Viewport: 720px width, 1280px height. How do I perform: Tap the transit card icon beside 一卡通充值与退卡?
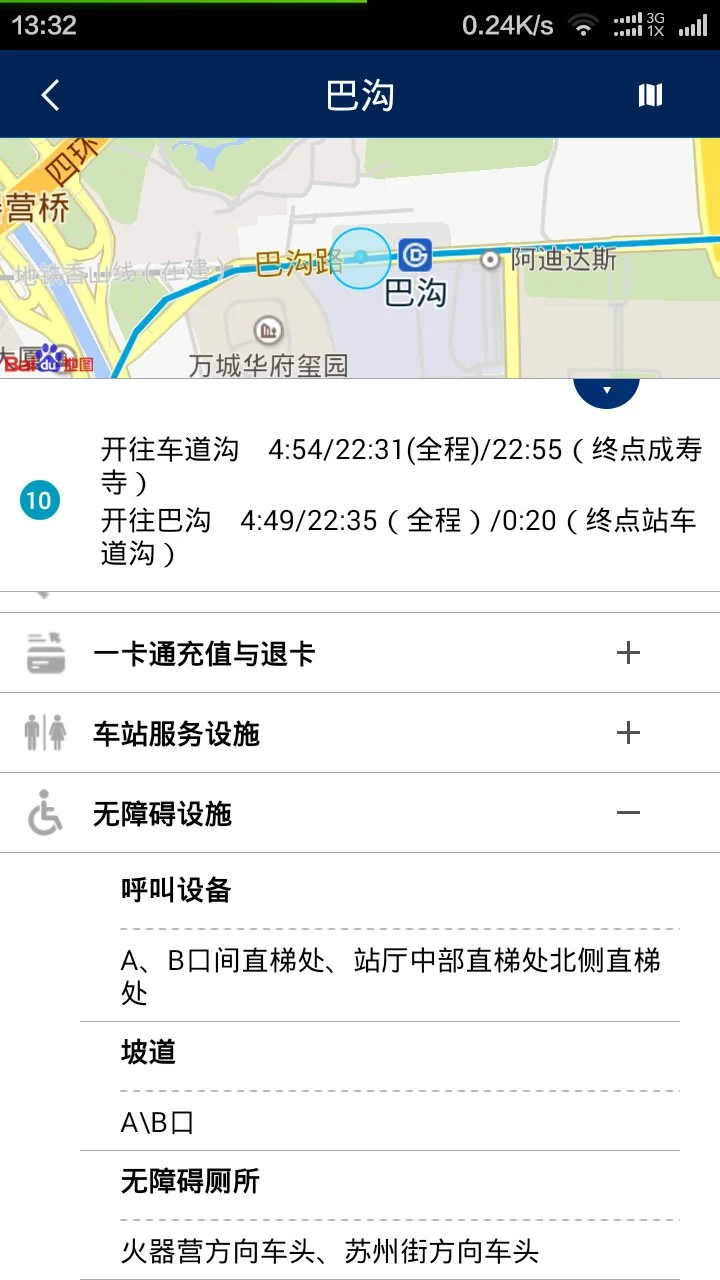(x=42, y=652)
